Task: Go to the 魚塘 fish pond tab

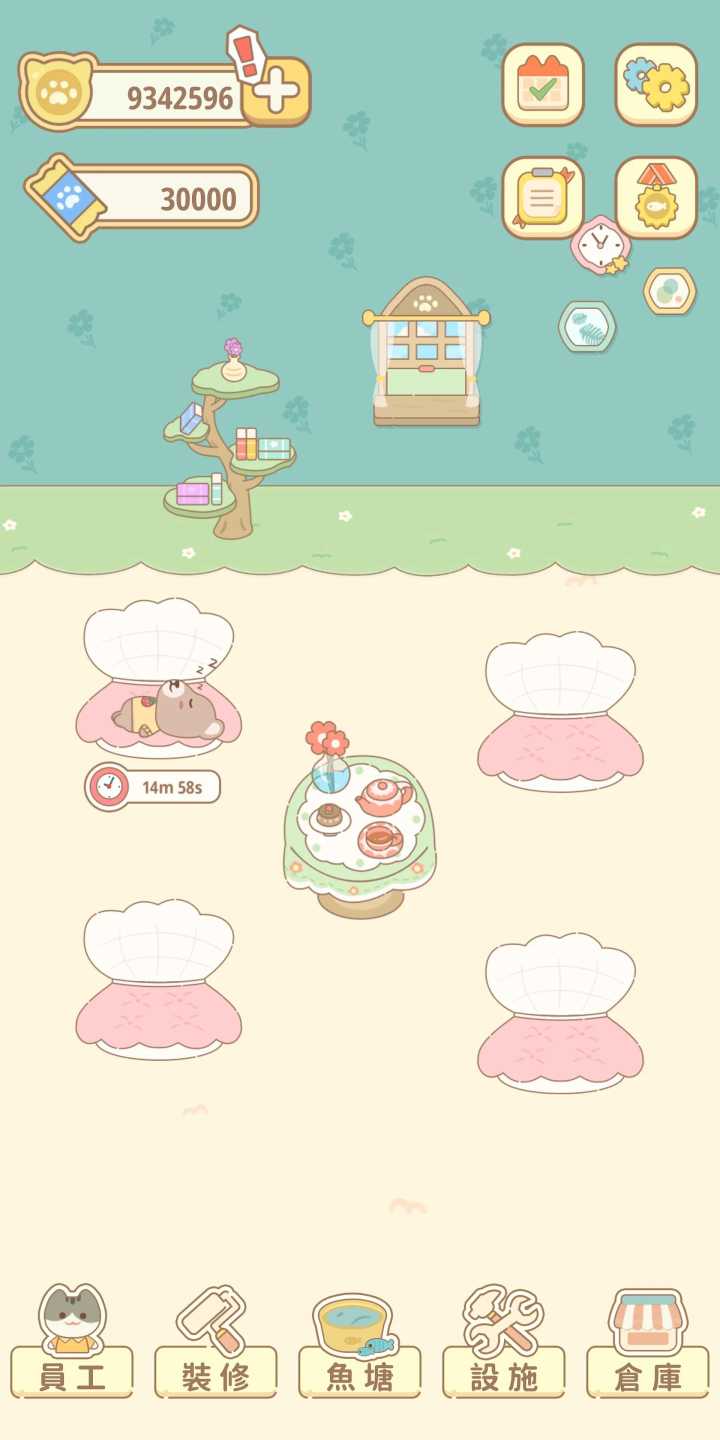Action: coord(359,1343)
